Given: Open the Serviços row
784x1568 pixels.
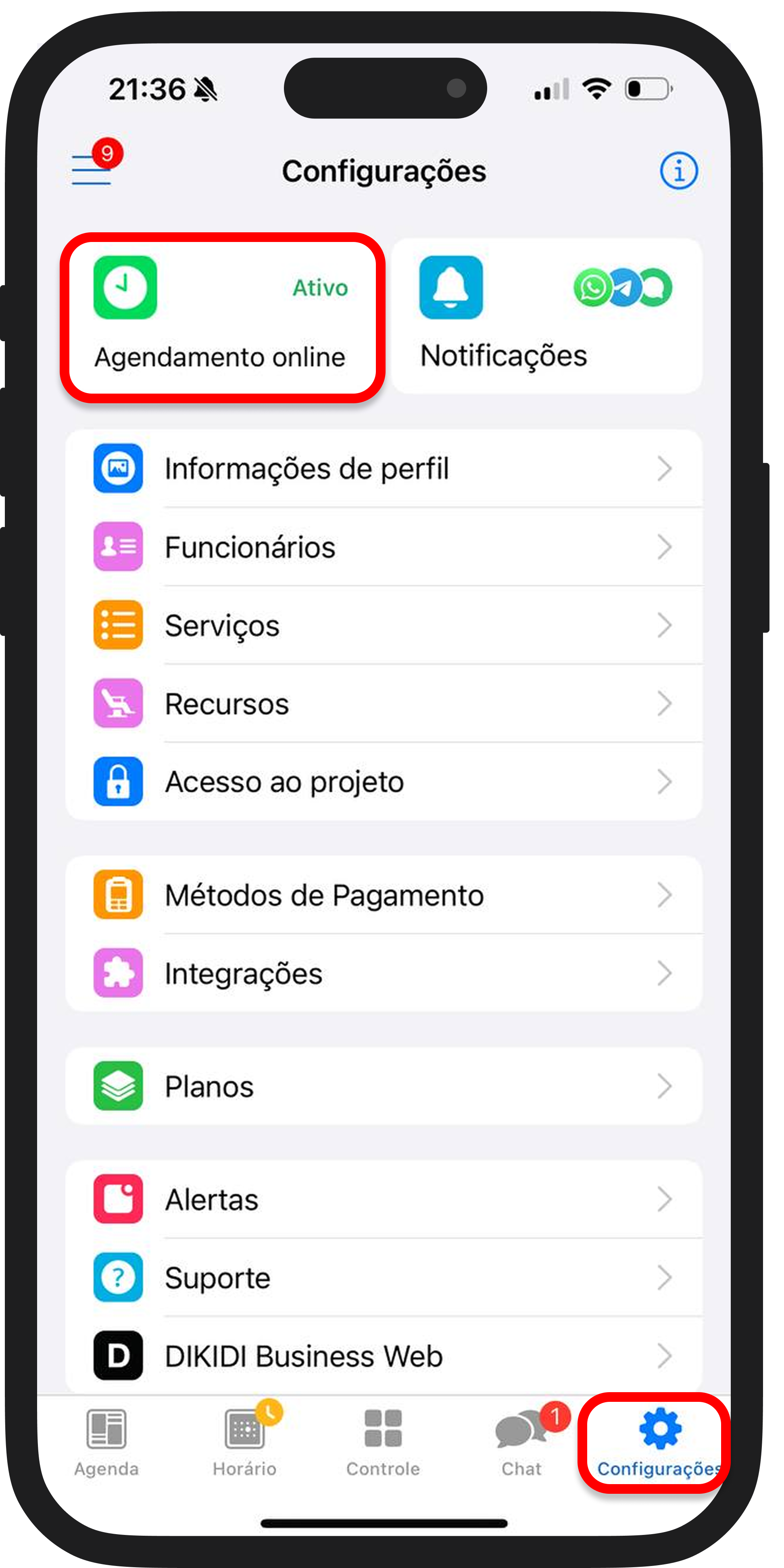Looking at the screenshot, I should 384,625.
